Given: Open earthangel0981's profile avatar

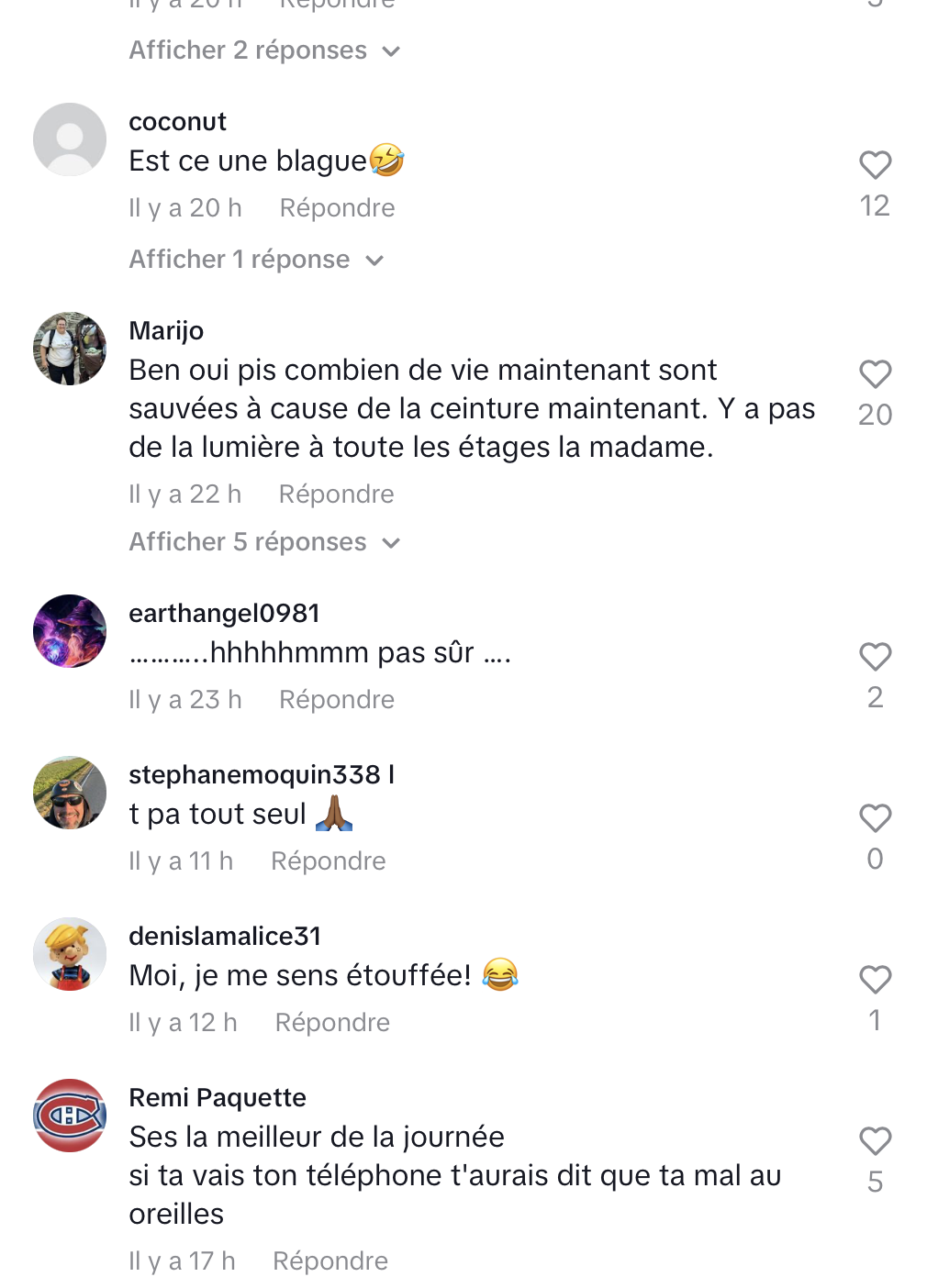Looking at the screenshot, I should [x=70, y=631].
